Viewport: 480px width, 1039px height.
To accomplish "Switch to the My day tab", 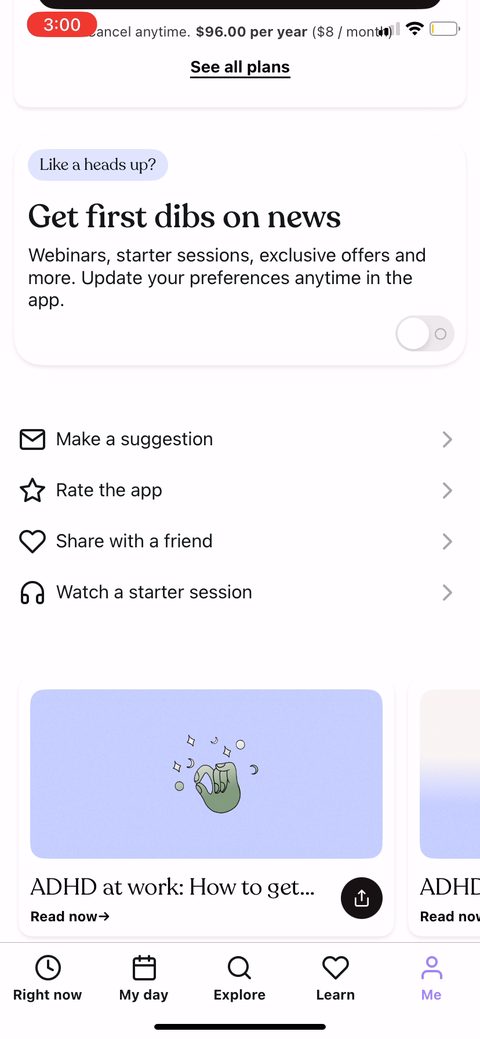I will click(x=144, y=978).
